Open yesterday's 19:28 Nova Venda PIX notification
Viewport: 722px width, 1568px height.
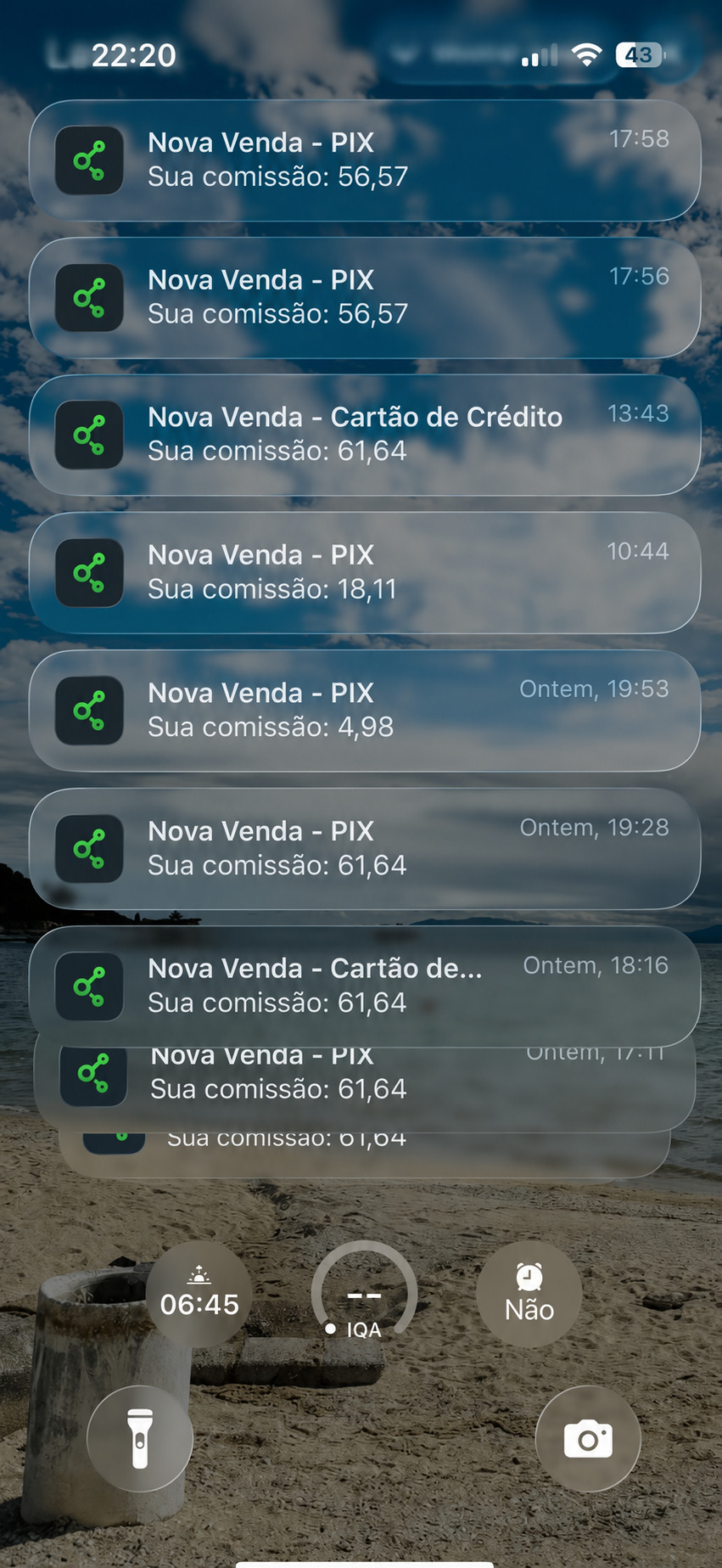pyautogui.click(x=365, y=849)
